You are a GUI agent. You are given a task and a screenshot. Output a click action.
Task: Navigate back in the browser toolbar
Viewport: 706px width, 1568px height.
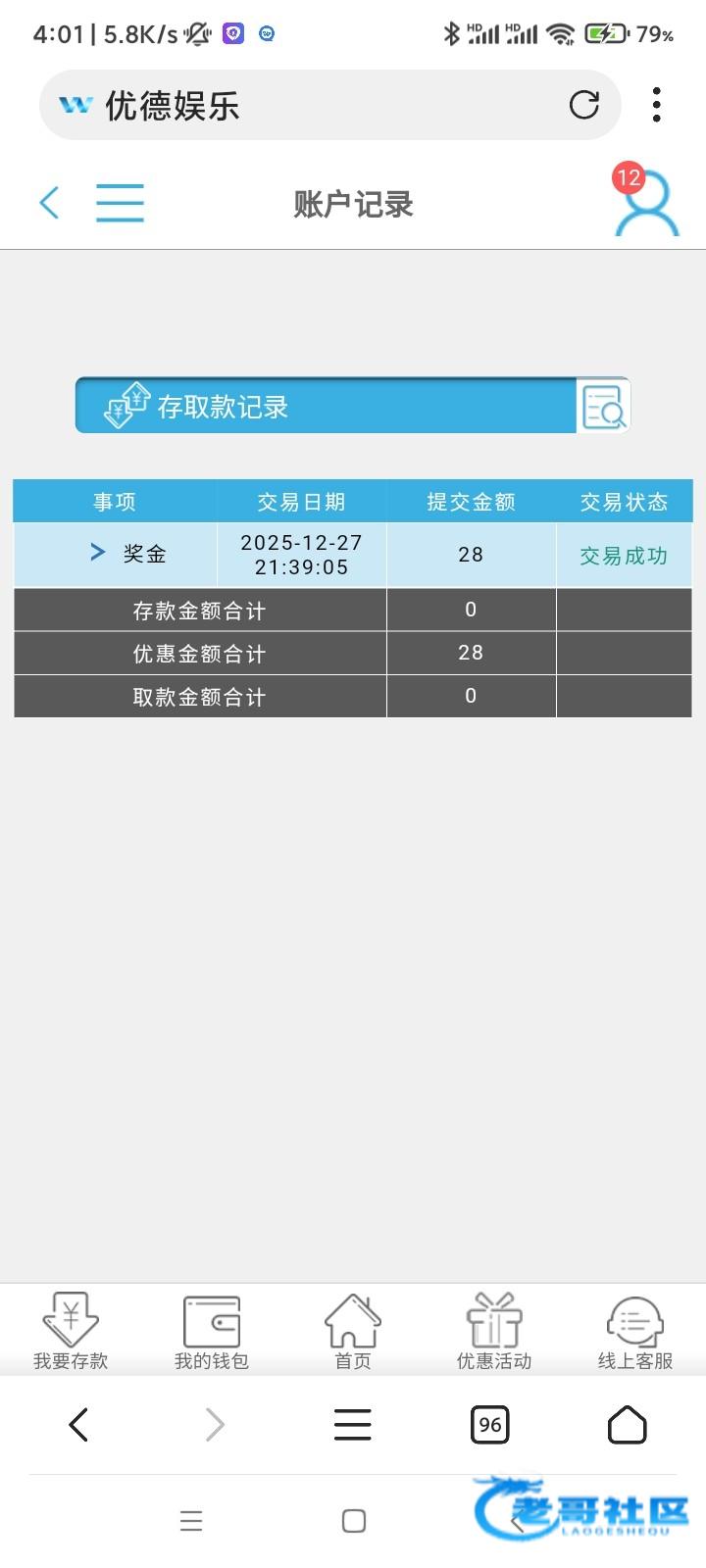point(78,1424)
